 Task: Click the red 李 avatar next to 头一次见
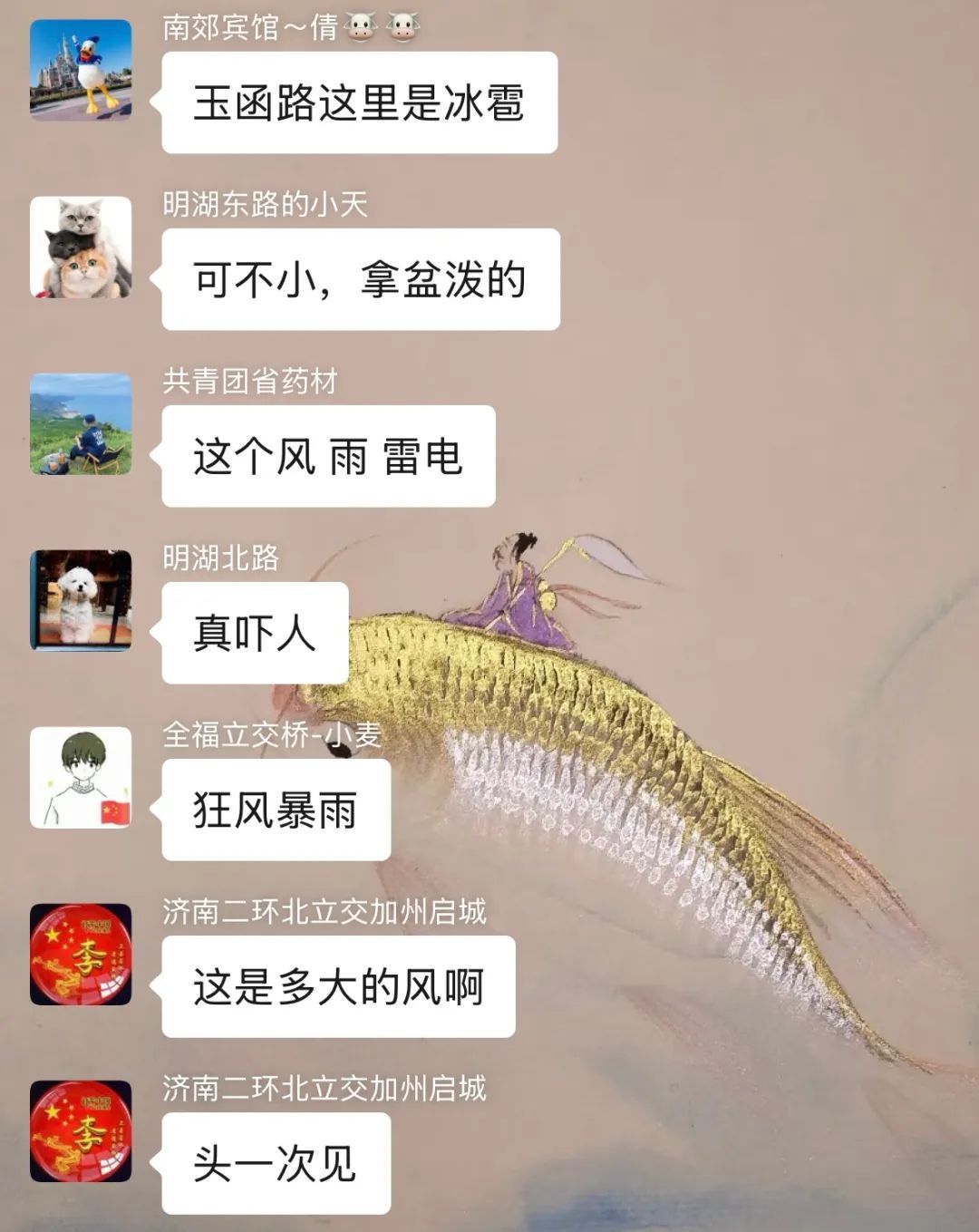[x=82, y=1129]
